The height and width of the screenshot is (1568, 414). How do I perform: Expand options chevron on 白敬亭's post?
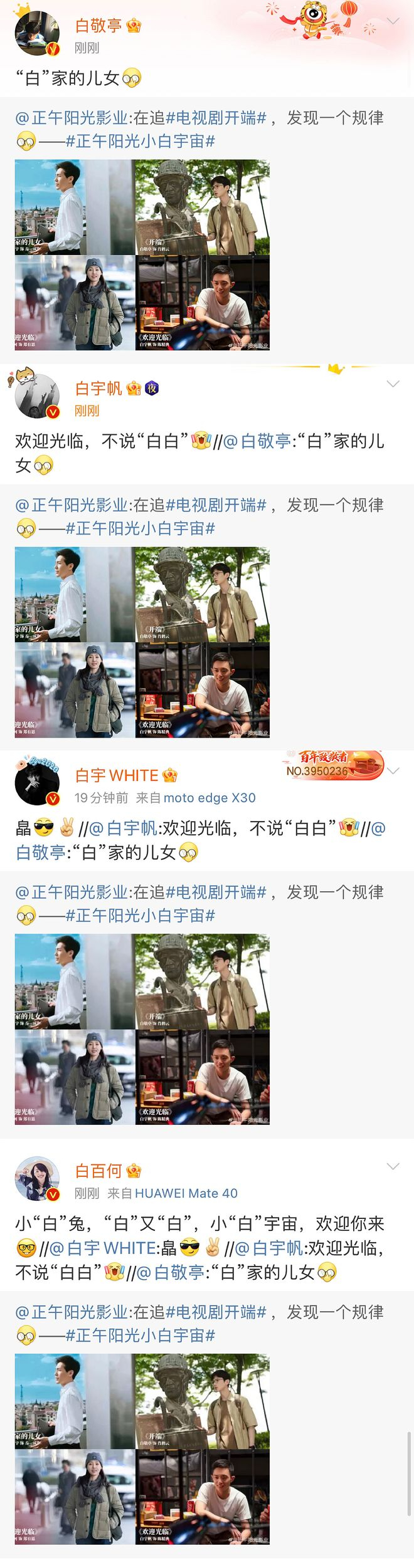[393, 21]
